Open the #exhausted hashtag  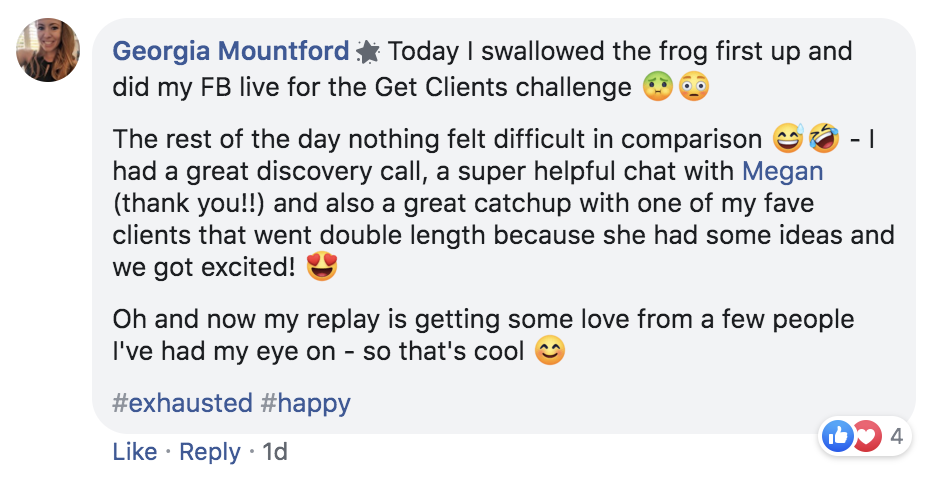pos(182,403)
